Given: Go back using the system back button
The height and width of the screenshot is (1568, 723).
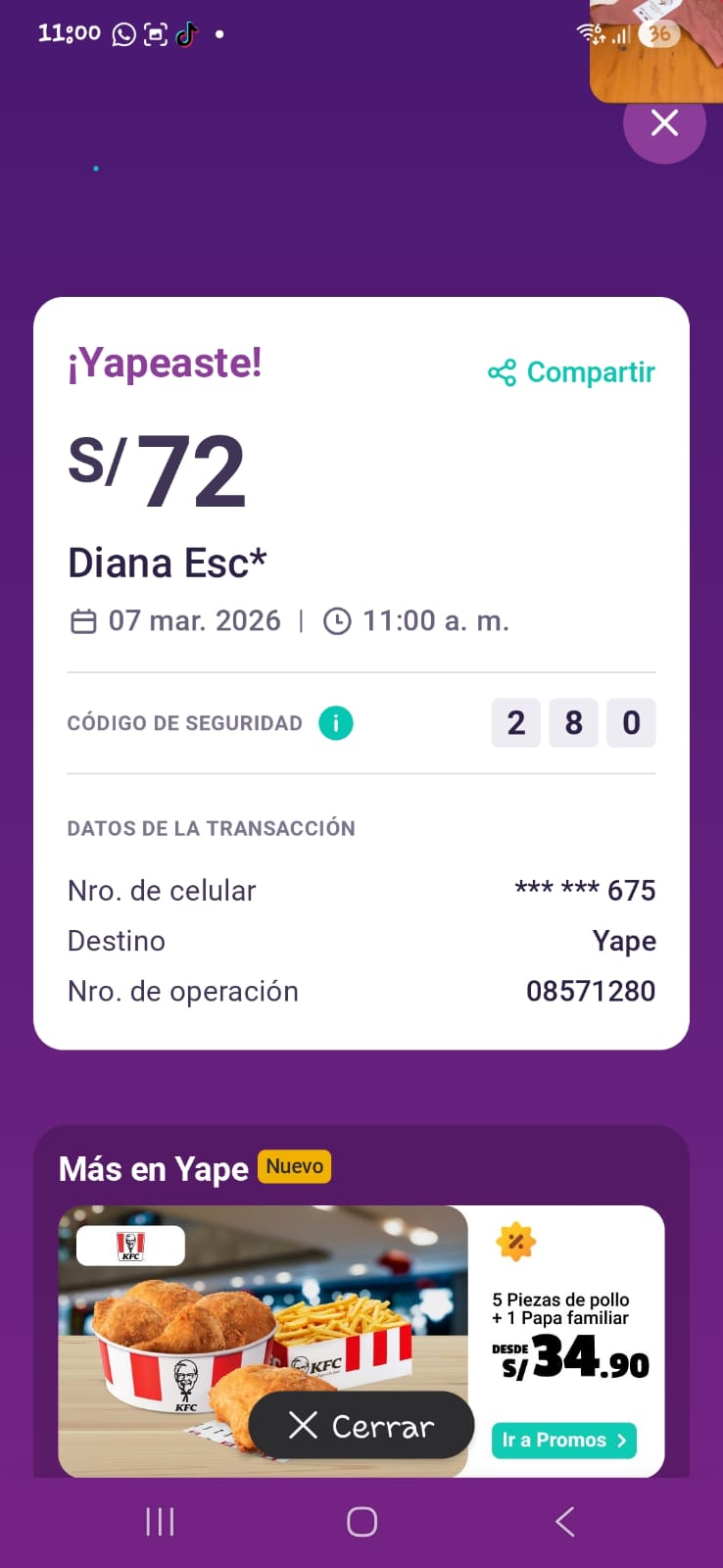Looking at the screenshot, I should (x=564, y=1521).
